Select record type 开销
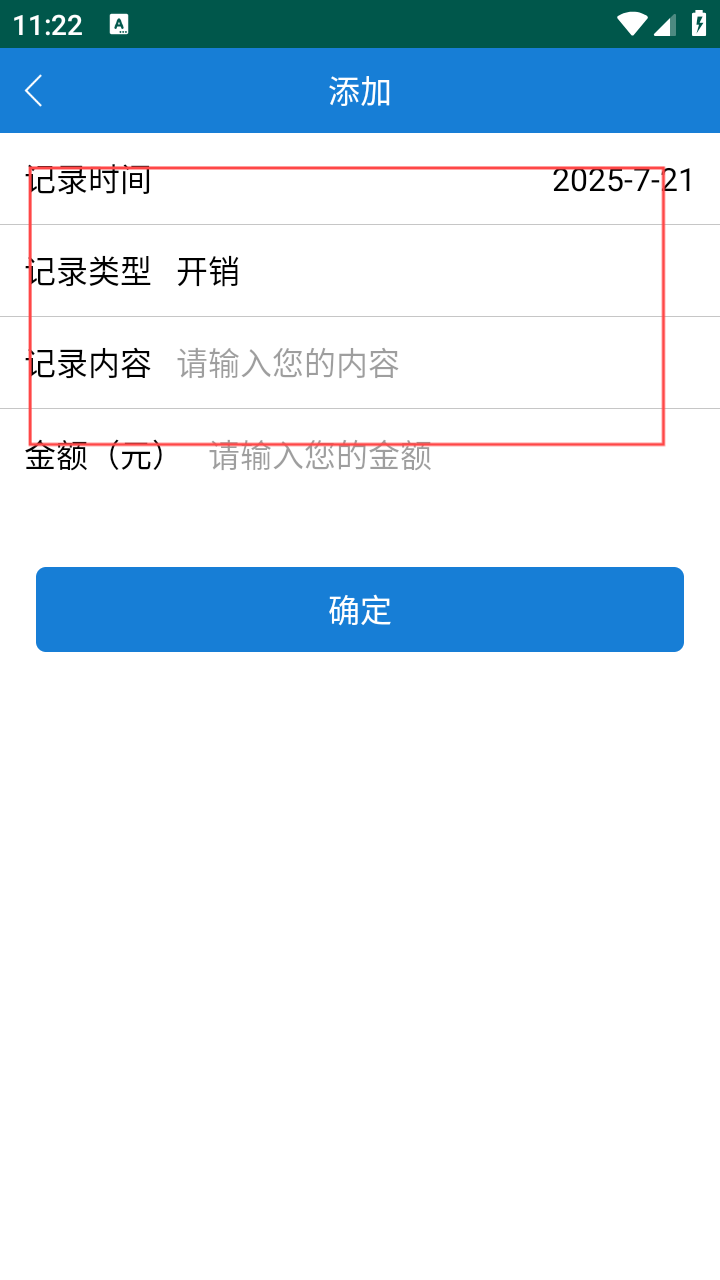Image resolution: width=720 pixels, height=1280 pixels. [x=208, y=271]
